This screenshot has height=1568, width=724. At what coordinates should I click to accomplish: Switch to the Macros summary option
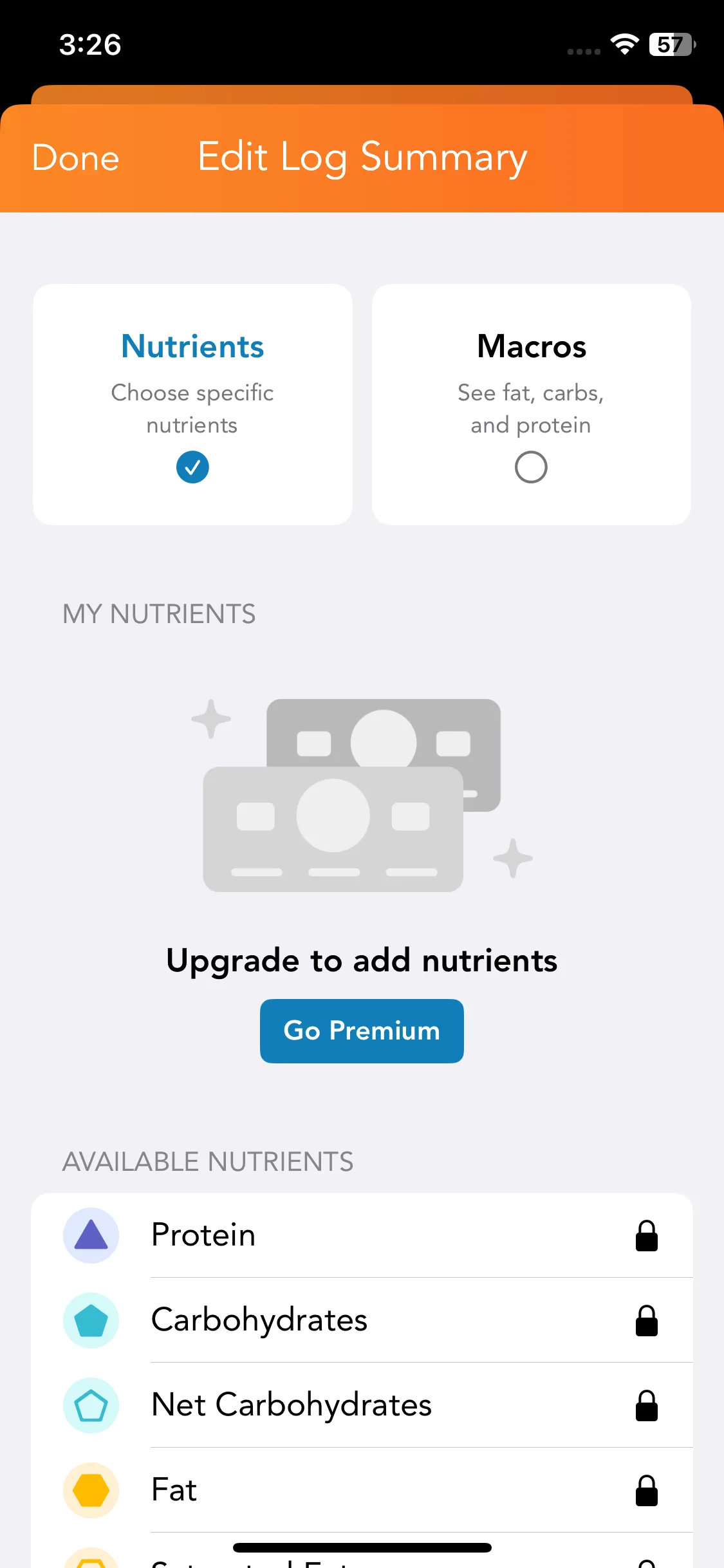click(531, 404)
